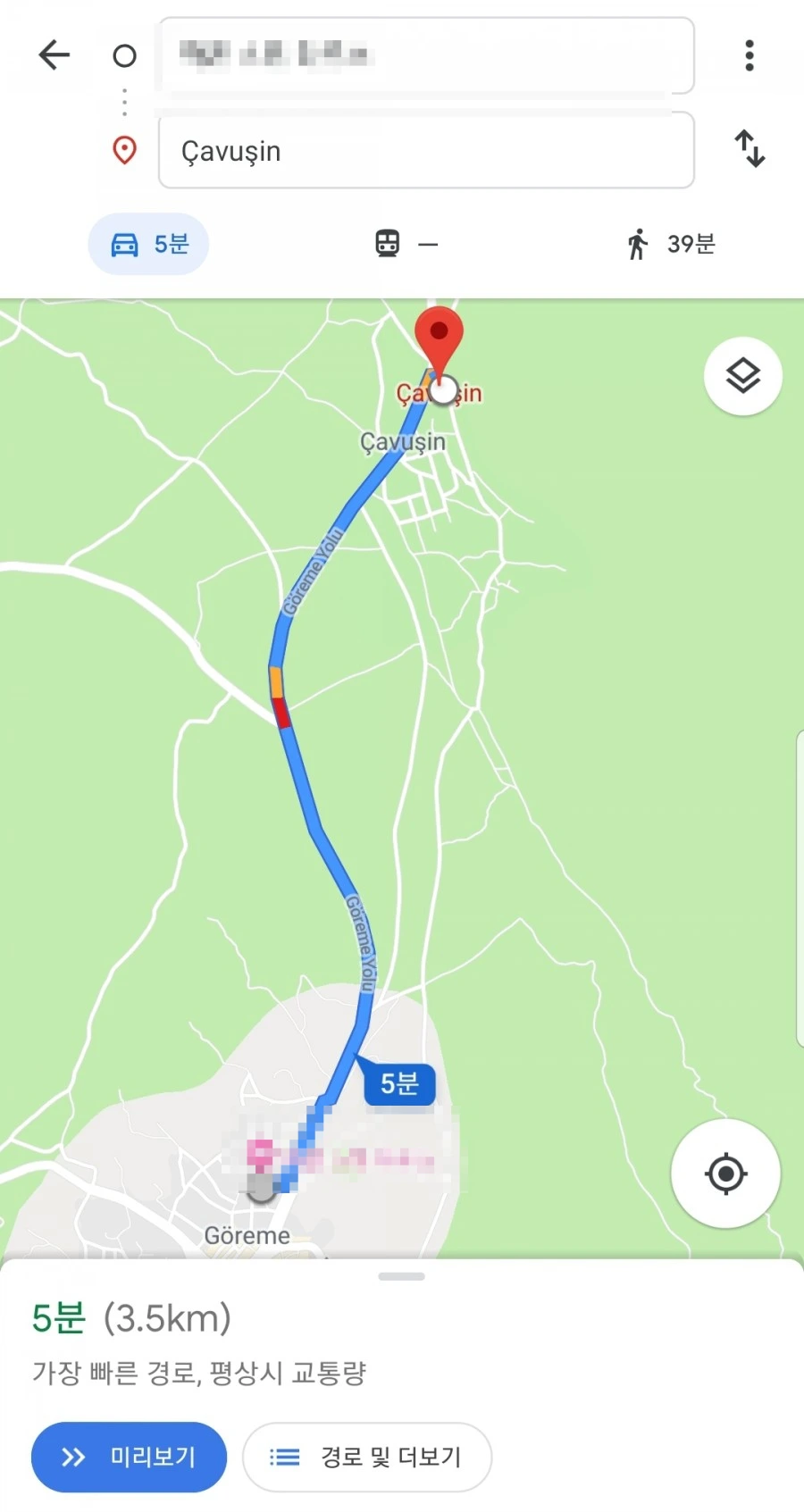Screen dimensions: 804x1512
Task: Edit the Çavuşin destination field
Action: pos(426,150)
